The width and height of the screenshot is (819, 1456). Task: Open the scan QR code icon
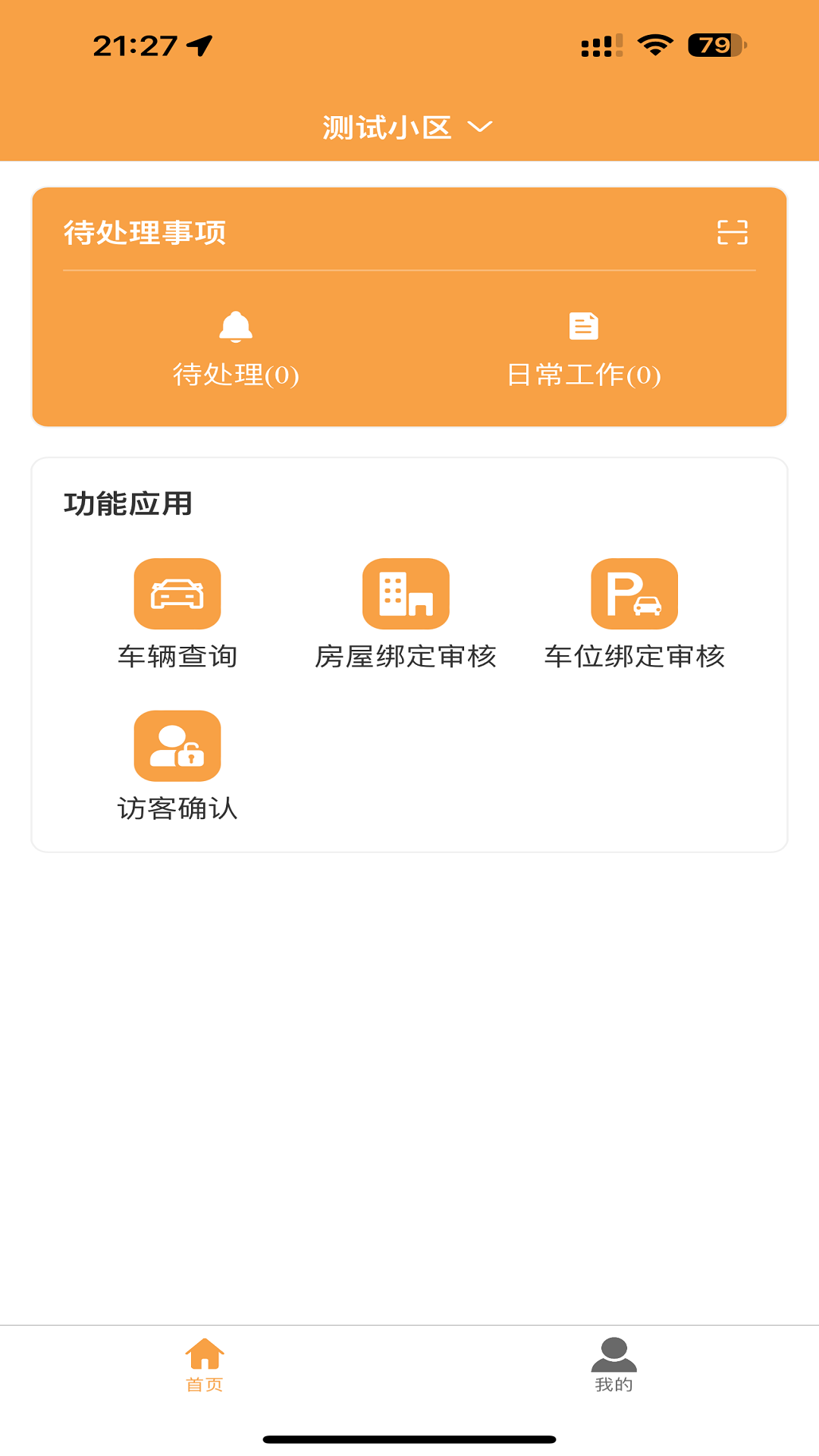(733, 232)
